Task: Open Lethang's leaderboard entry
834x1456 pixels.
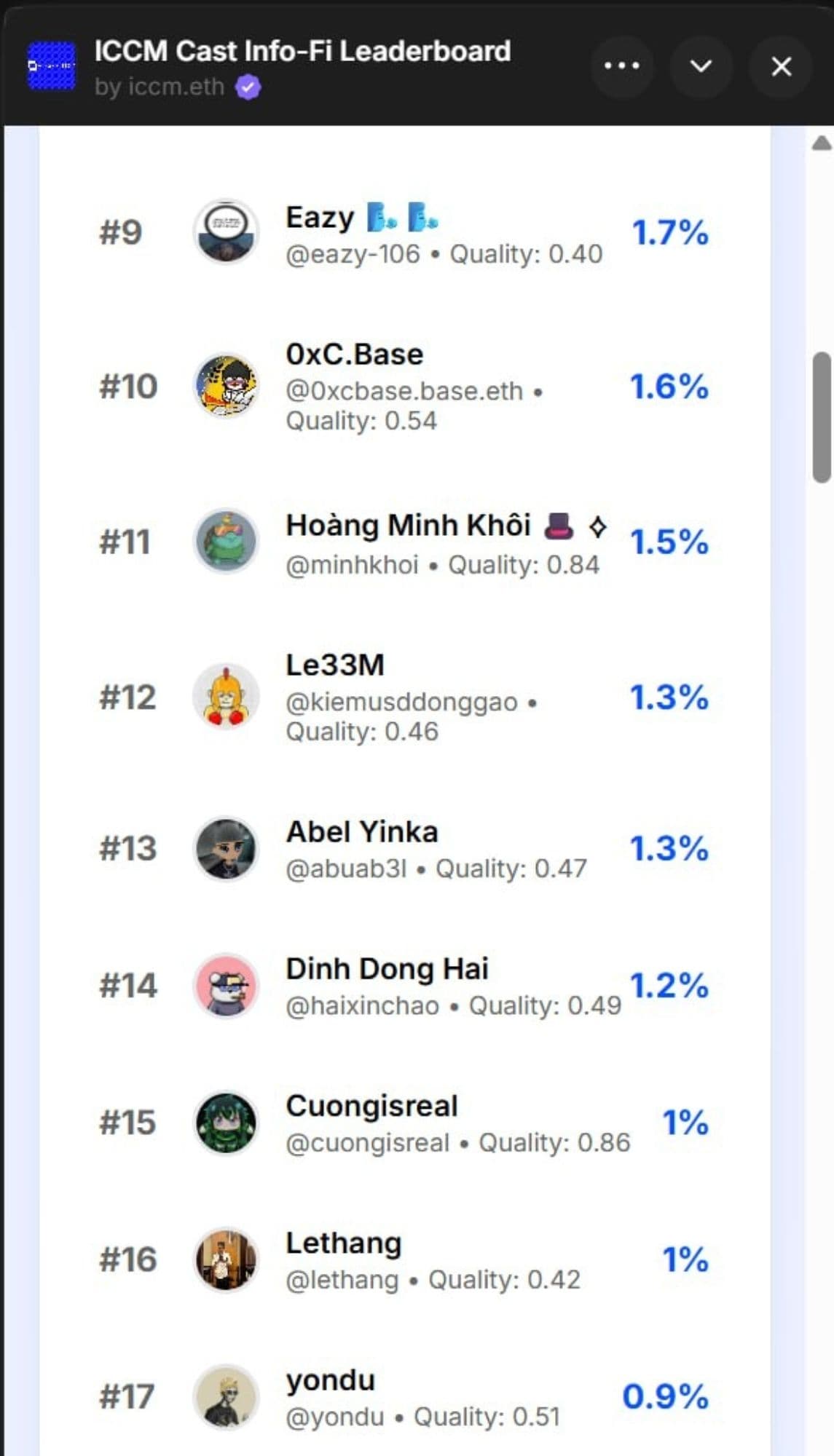Action: [404, 1259]
